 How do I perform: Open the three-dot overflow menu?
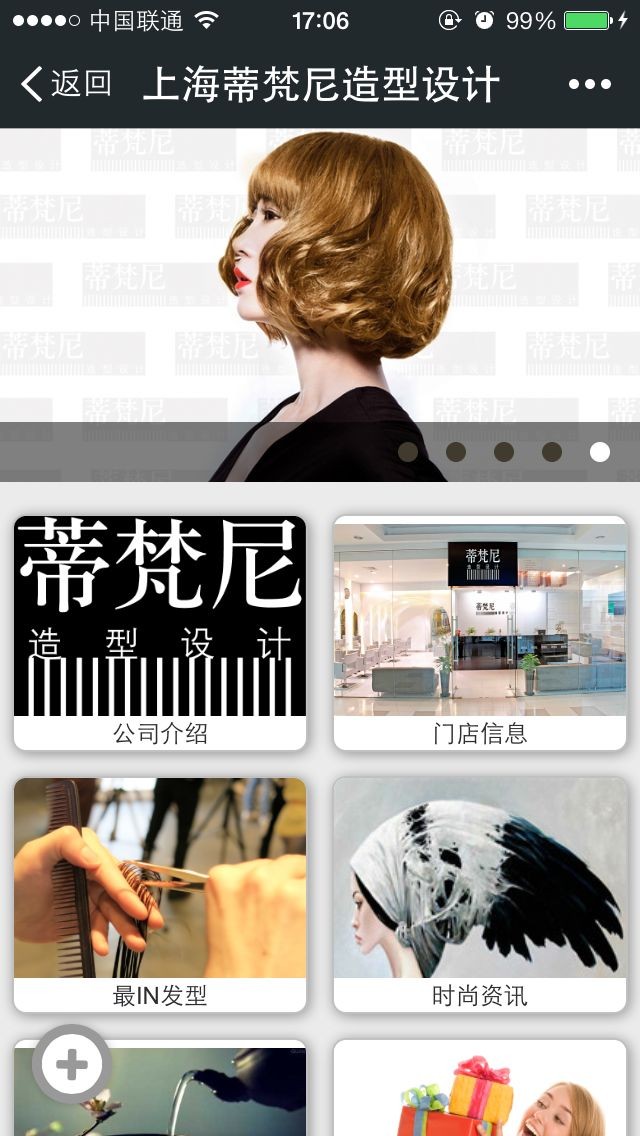[x=590, y=84]
